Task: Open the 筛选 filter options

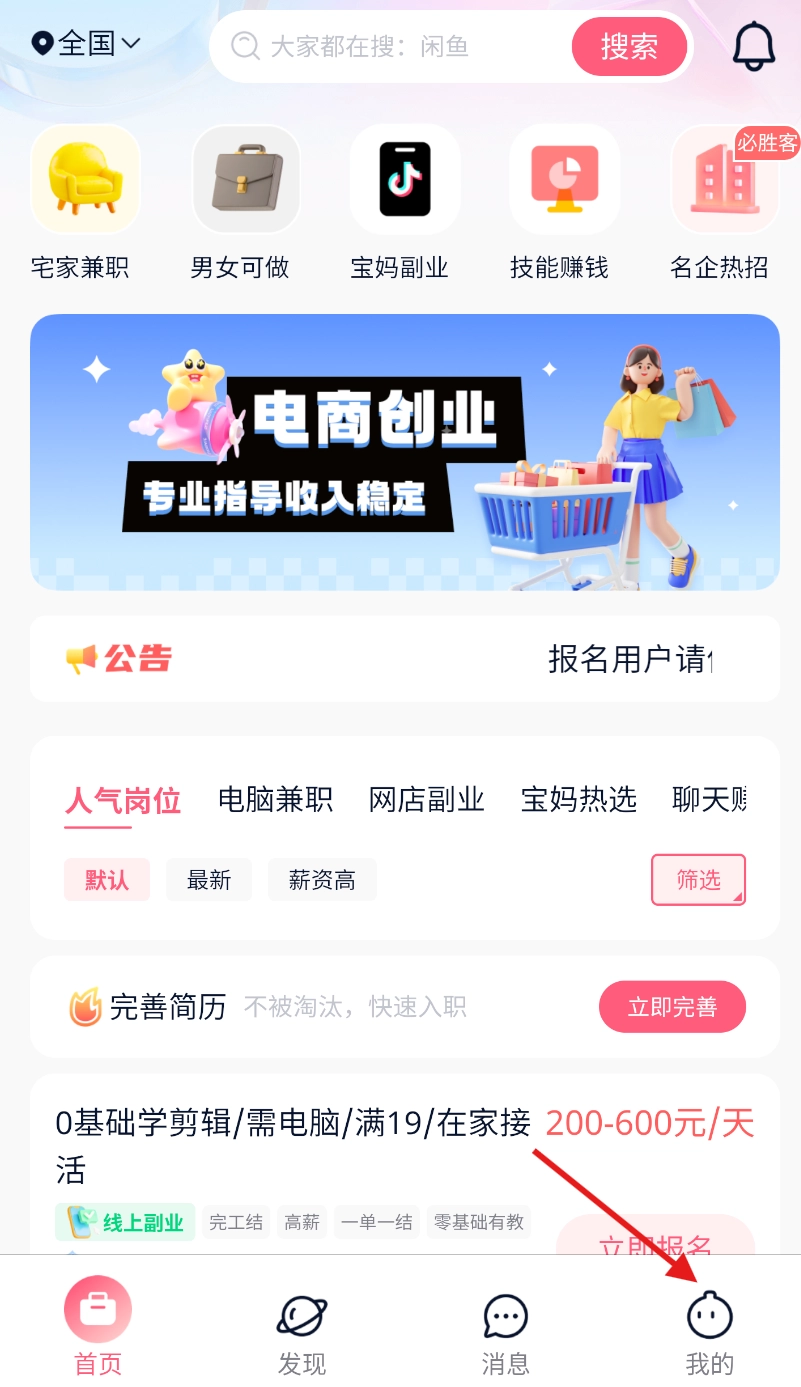Action: (x=698, y=880)
